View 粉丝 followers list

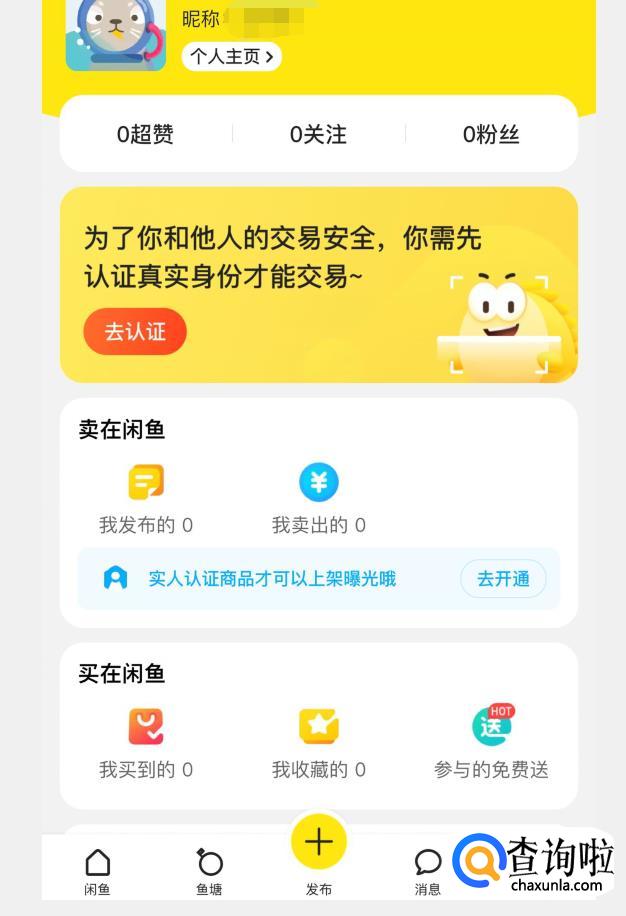pos(491,134)
